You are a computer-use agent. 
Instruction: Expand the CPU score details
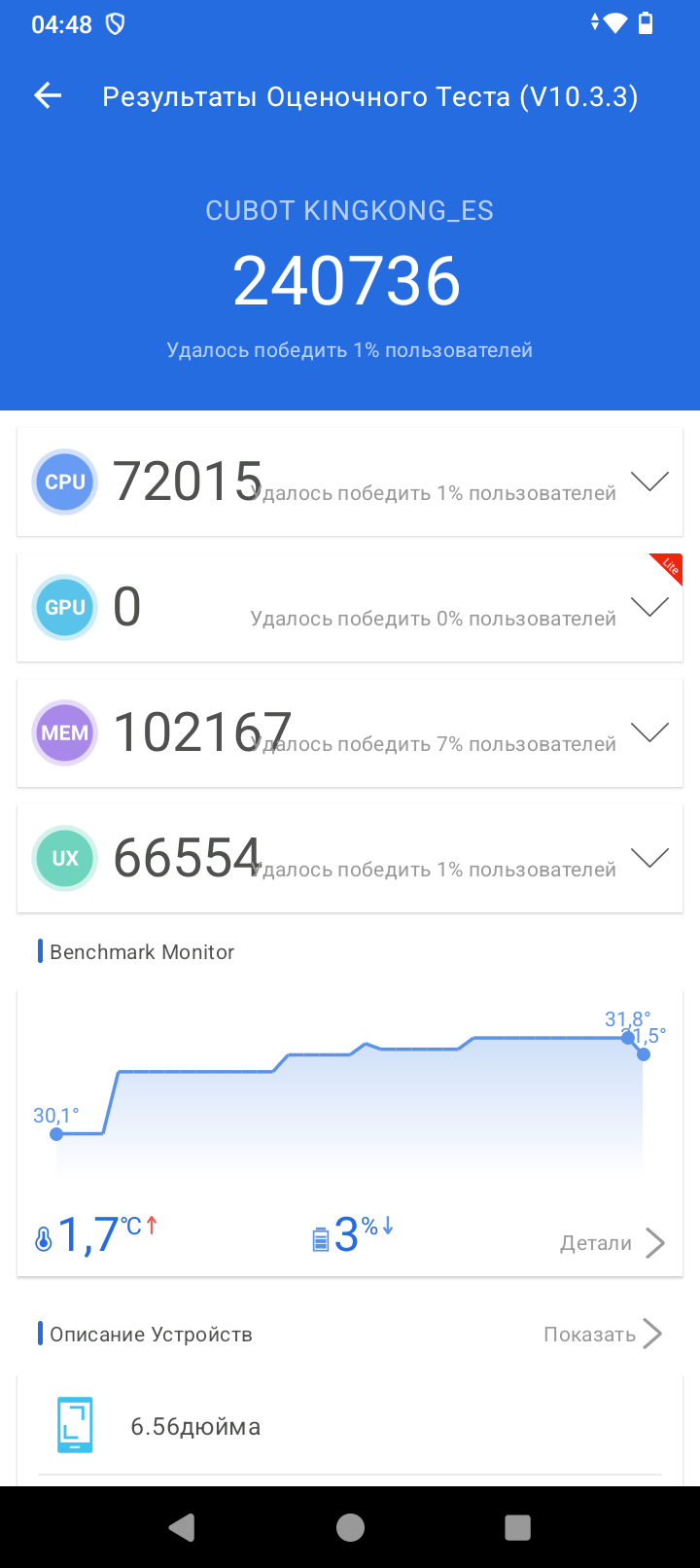pyautogui.click(x=649, y=481)
